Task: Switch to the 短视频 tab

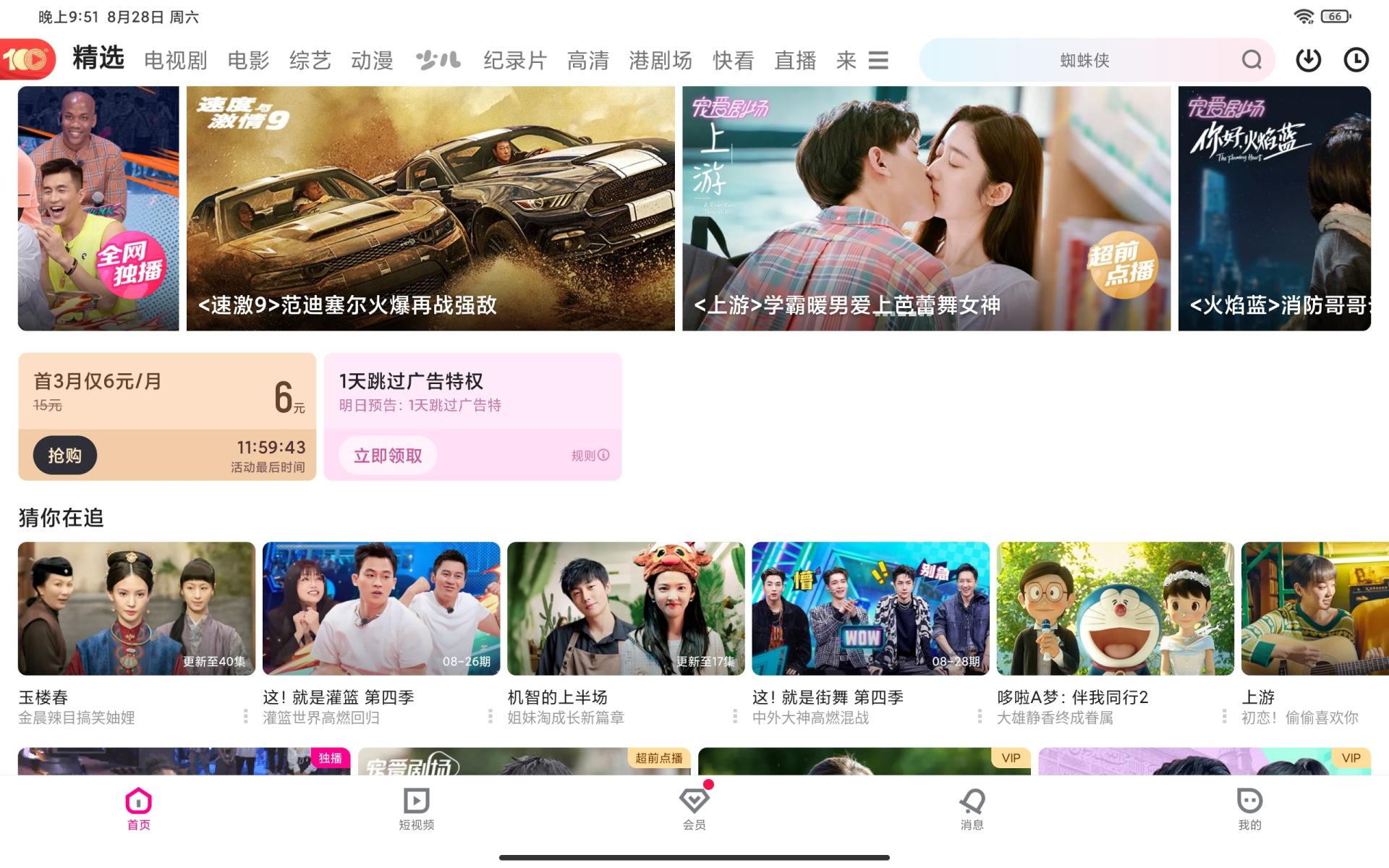Action: click(x=417, y=809)
